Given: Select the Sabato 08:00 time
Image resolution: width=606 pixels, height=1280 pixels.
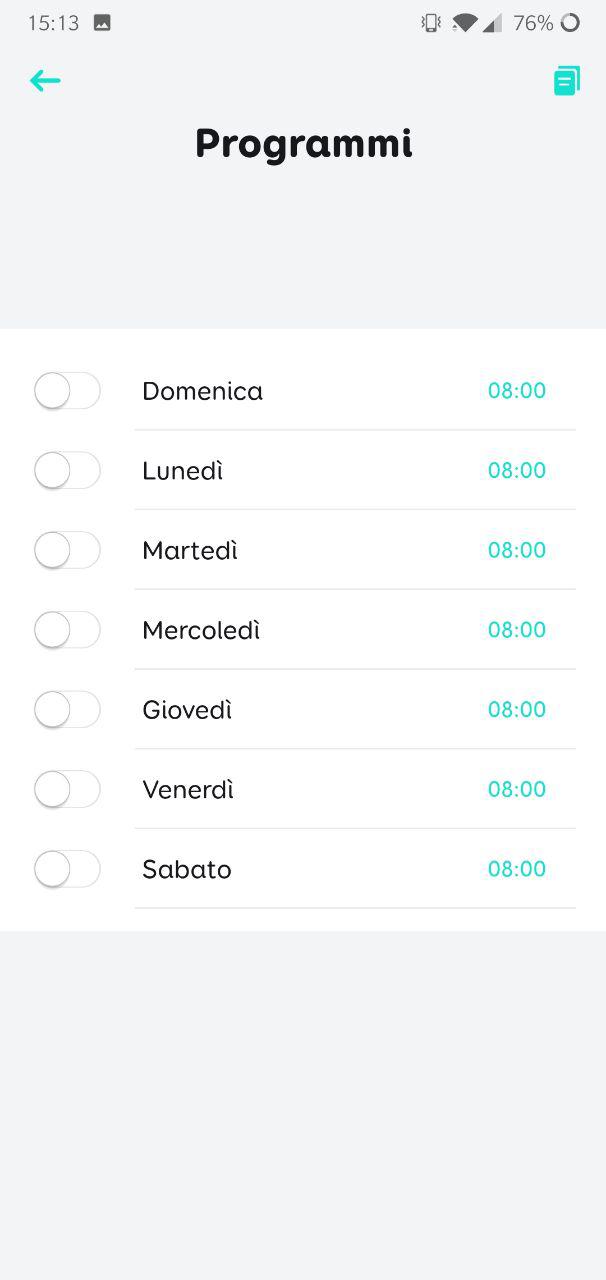Looking at the screenshot, I should pyautogui.click(x=517, y=869).
